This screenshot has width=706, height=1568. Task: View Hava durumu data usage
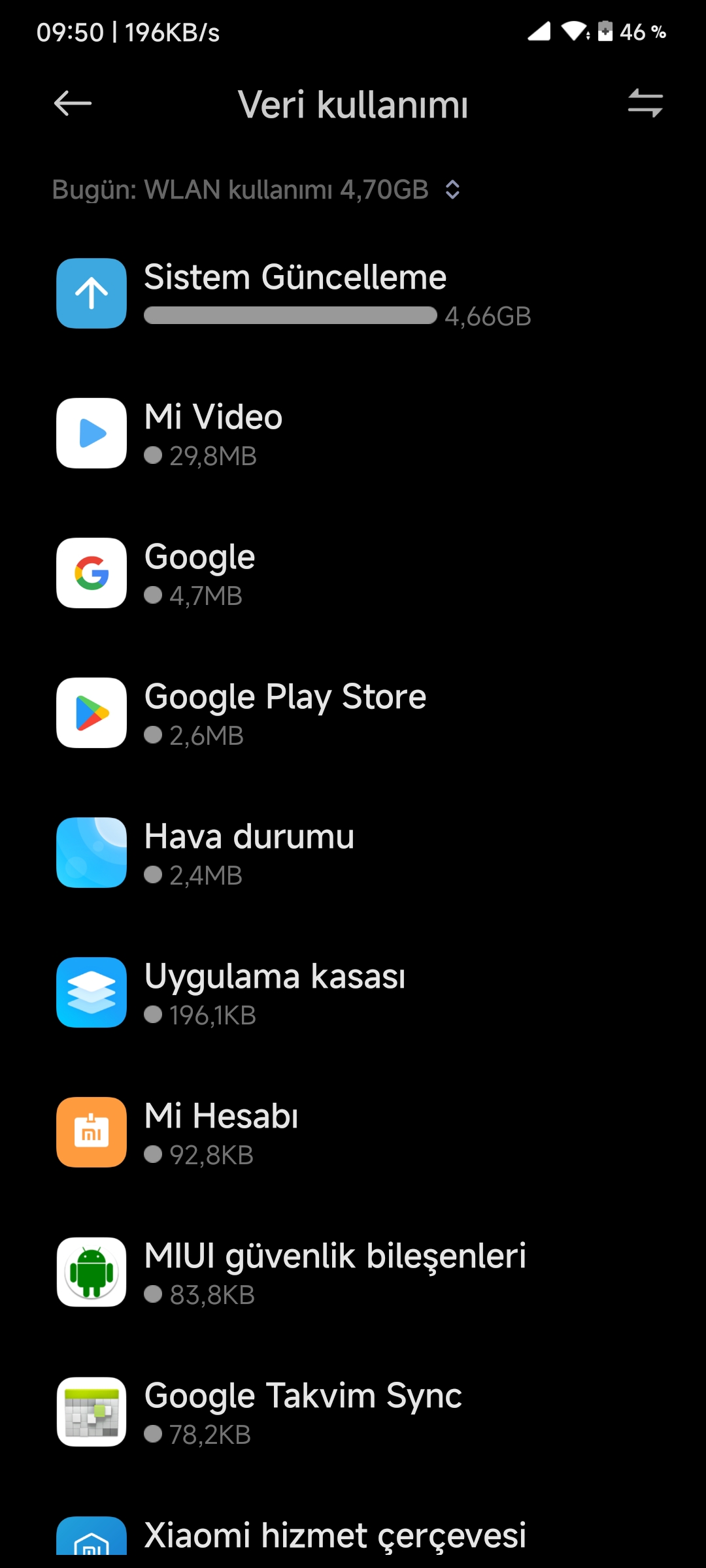[x=353, y=853]
